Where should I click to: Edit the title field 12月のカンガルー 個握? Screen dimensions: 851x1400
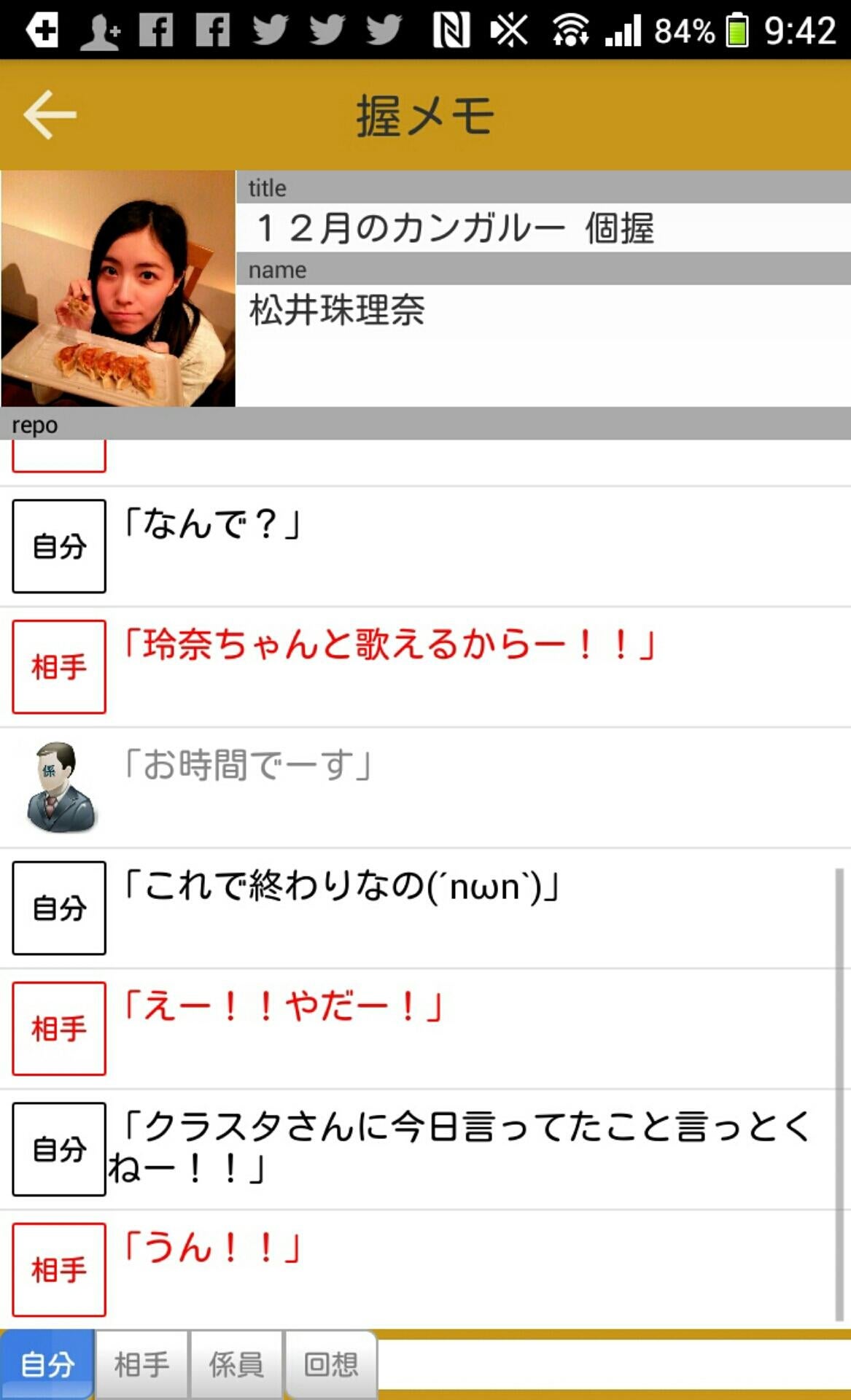543,227
